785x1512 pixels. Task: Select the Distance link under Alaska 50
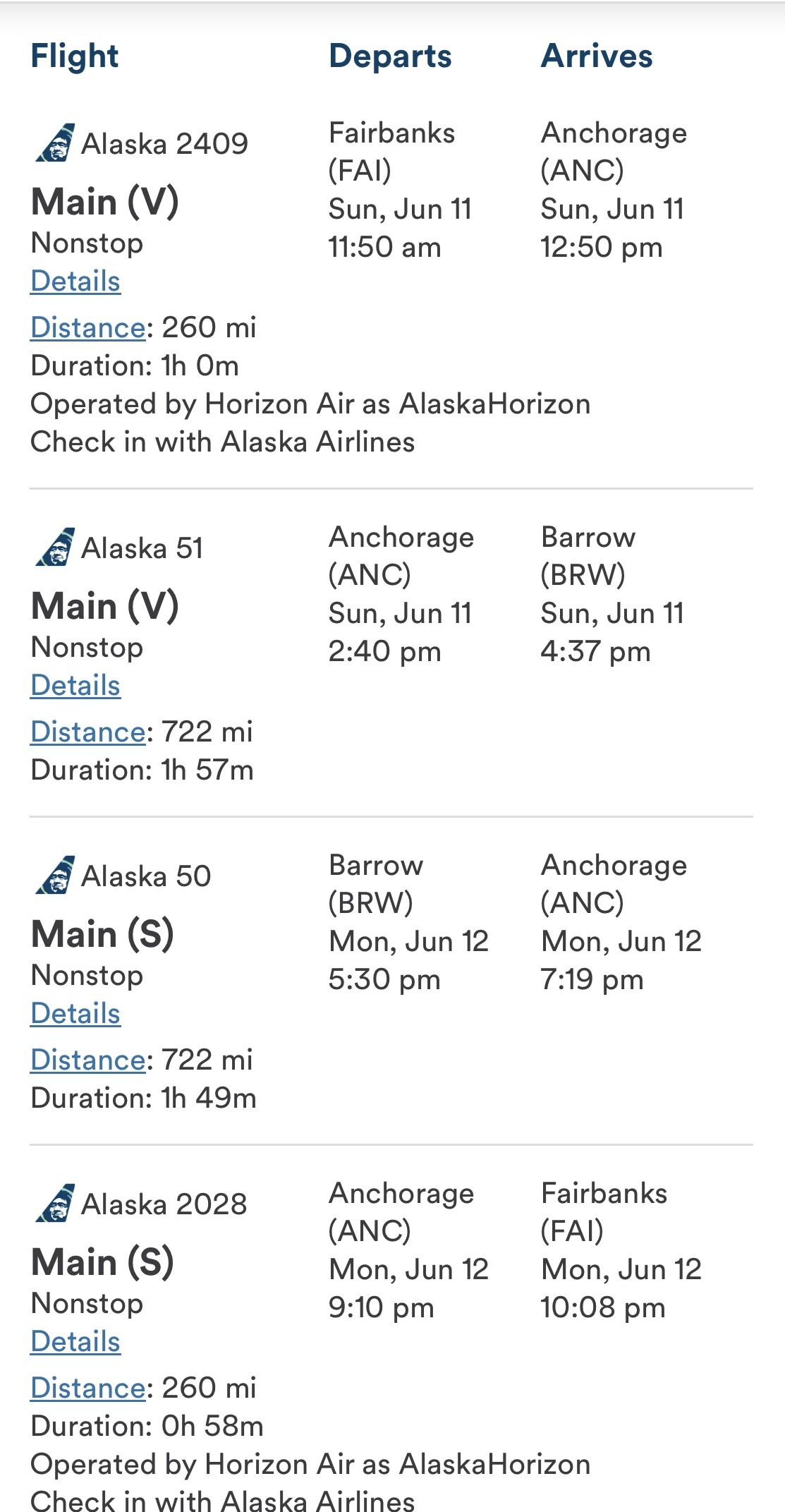[88, 1060]
